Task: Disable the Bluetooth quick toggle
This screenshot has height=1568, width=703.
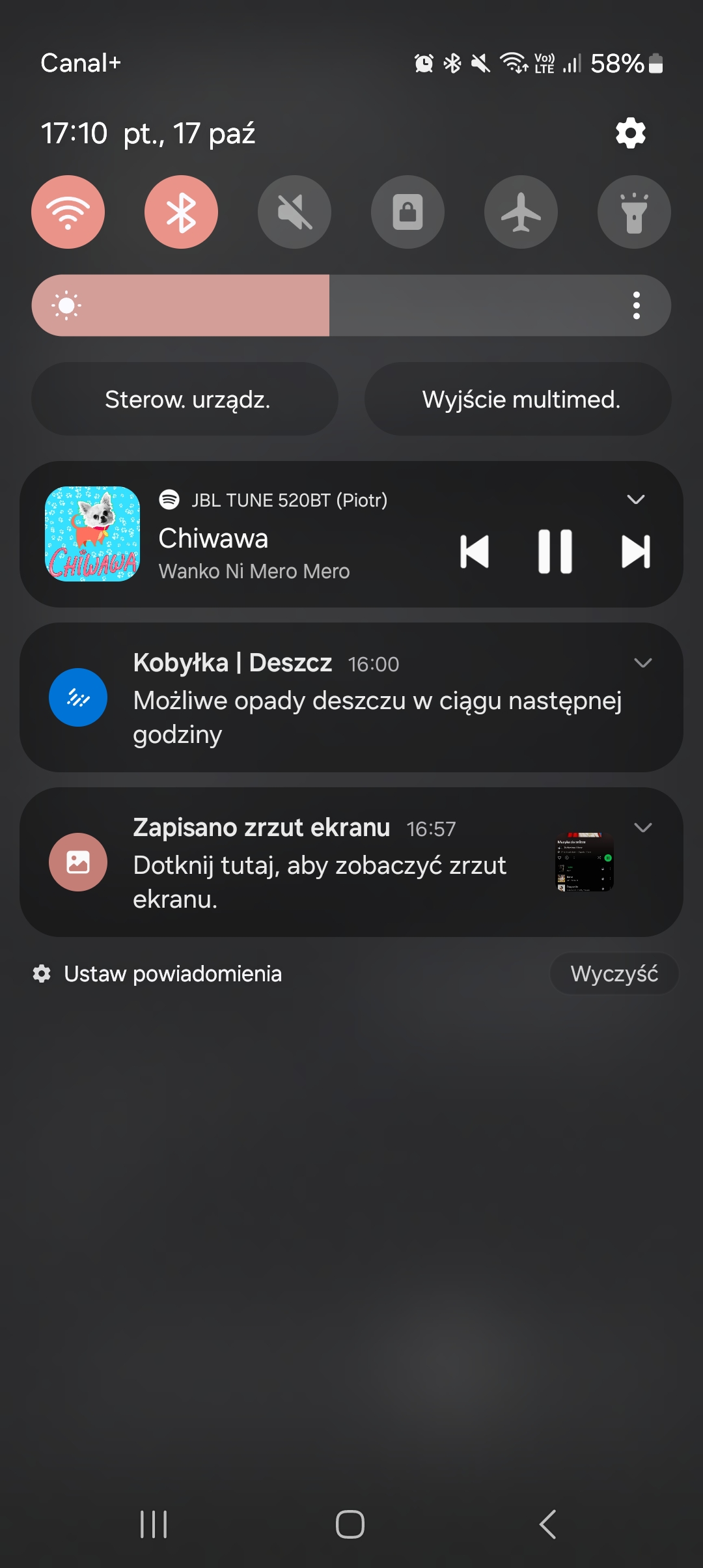Action: [181, 212]
